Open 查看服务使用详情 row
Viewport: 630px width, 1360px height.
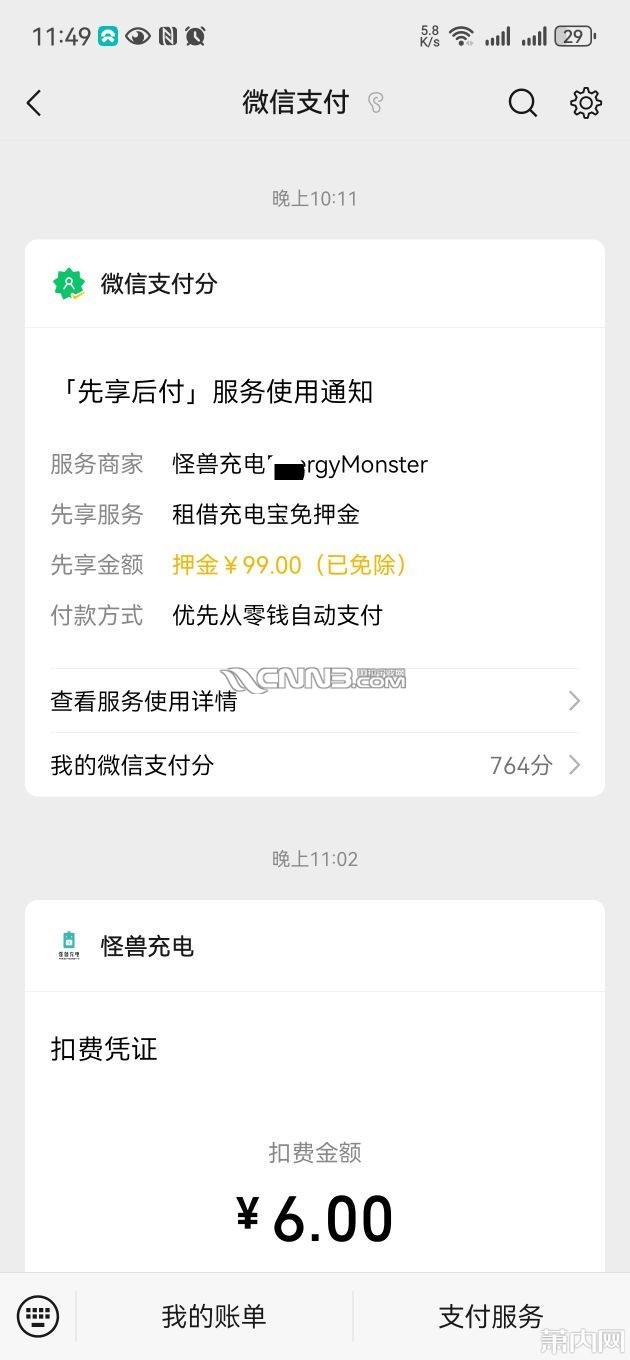pos(314,701)
